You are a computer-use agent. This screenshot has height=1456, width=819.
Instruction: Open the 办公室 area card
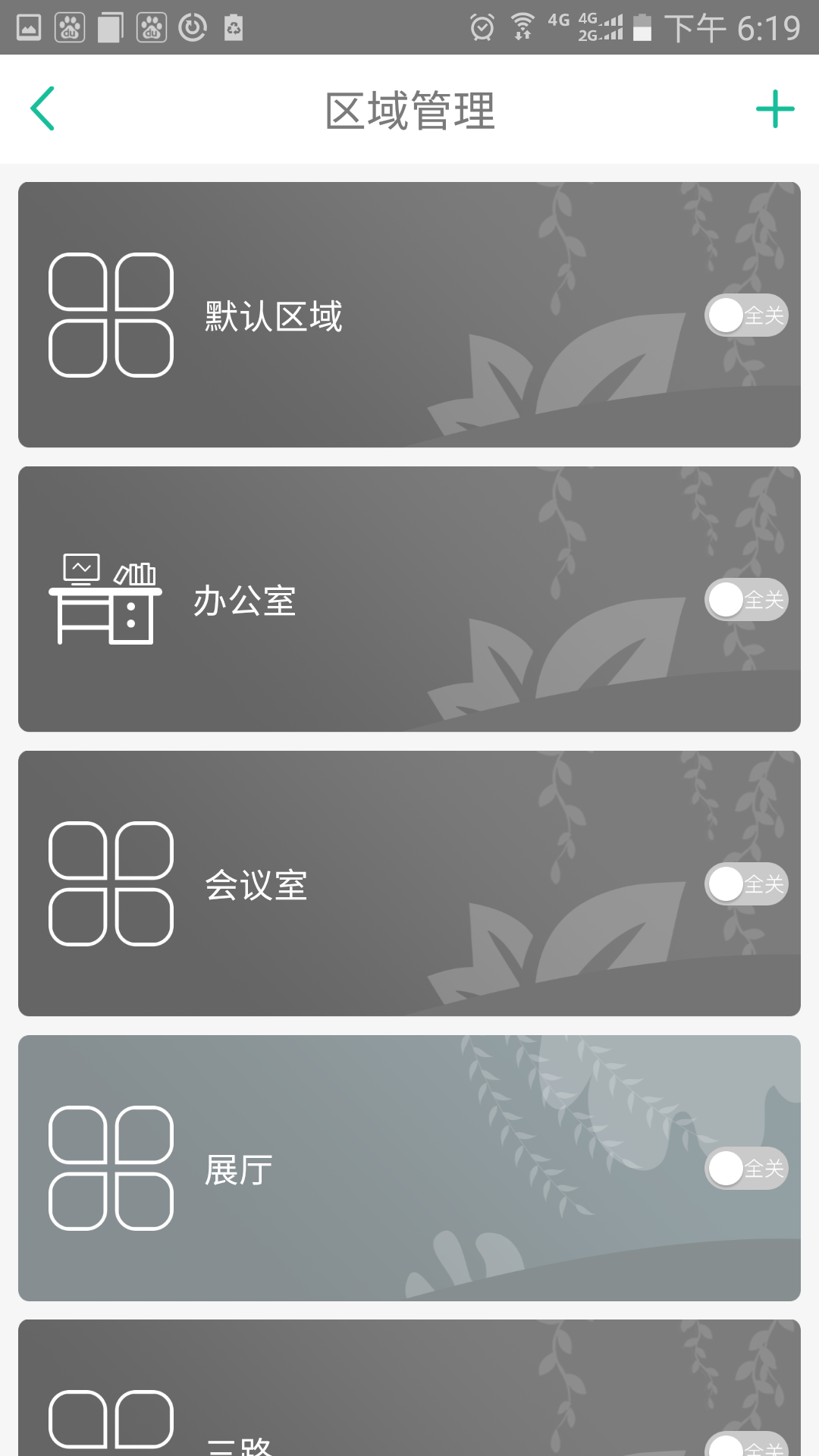click(x=409, y=599)
